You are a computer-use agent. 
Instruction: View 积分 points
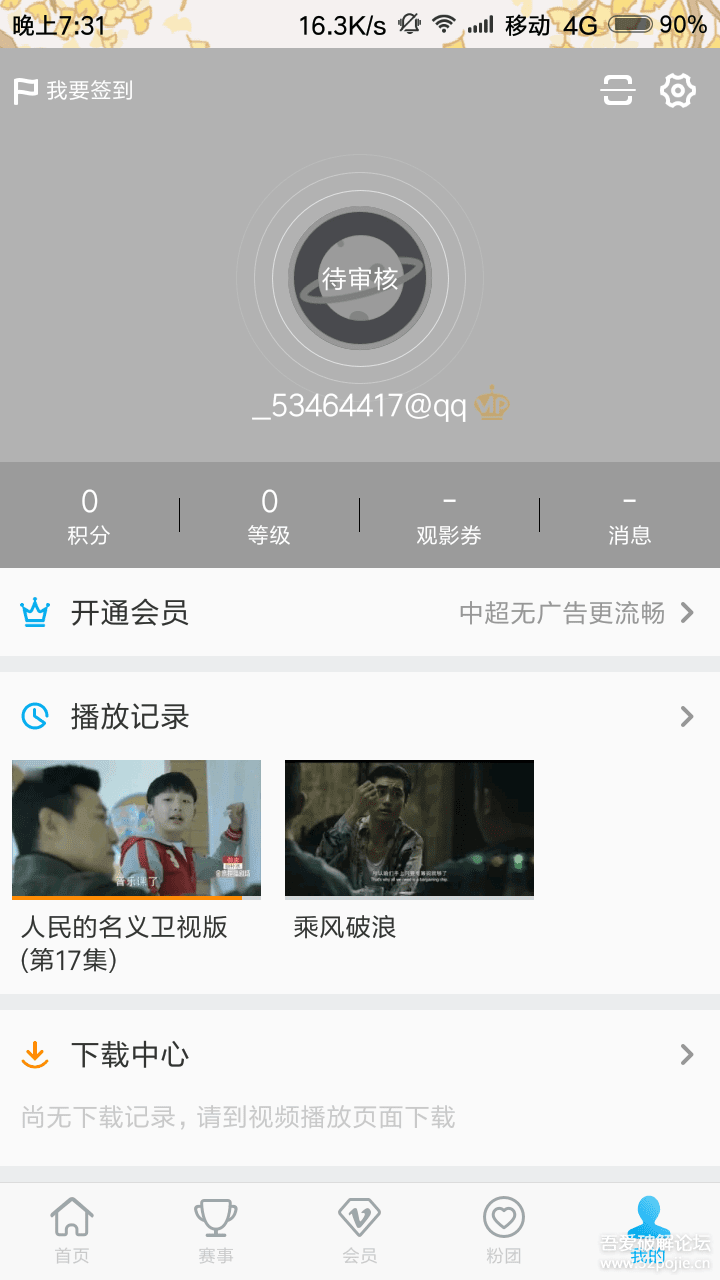pyautogui.click(x=89, y=516)
